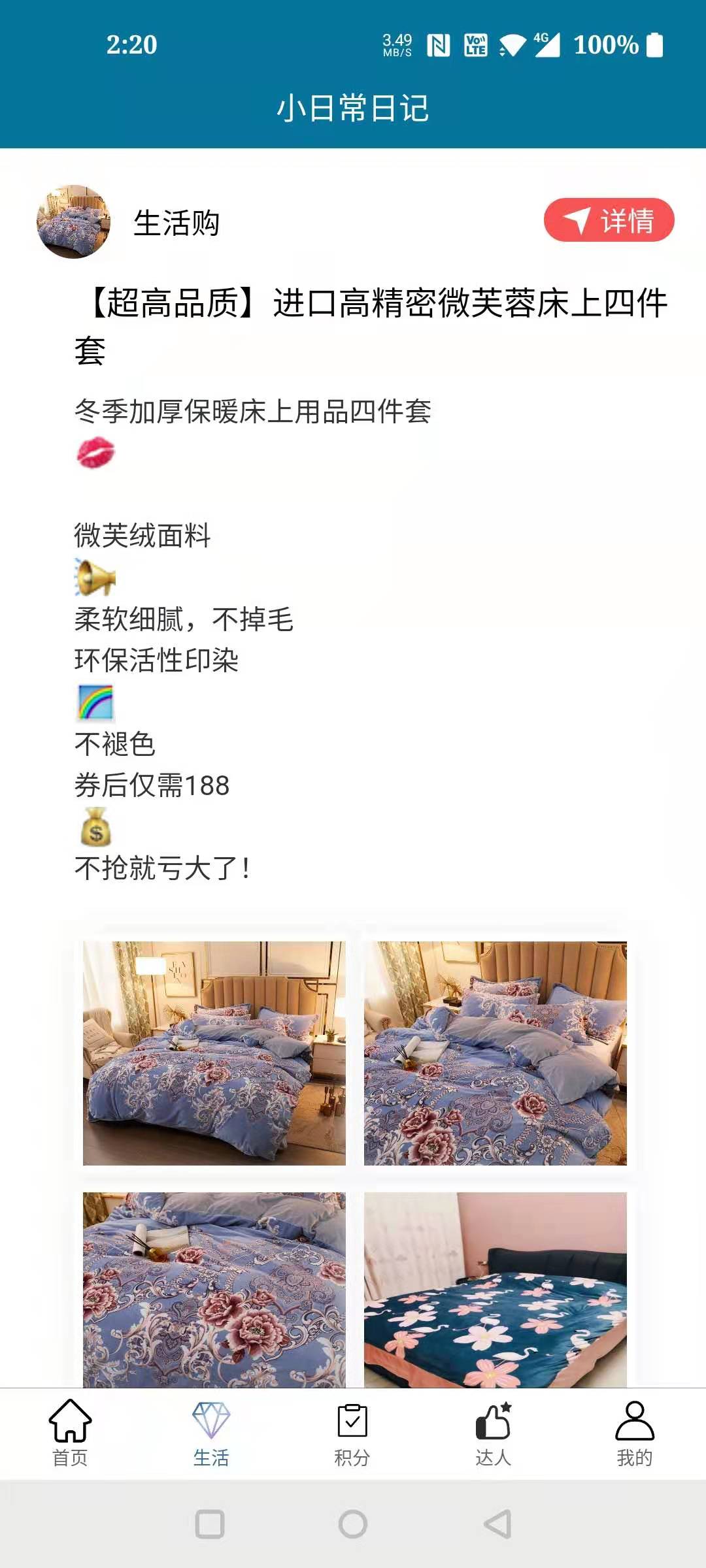The image size is (706, 1568).
Task: Switch to the 首页 home tab
Action: pos(70,1433)
